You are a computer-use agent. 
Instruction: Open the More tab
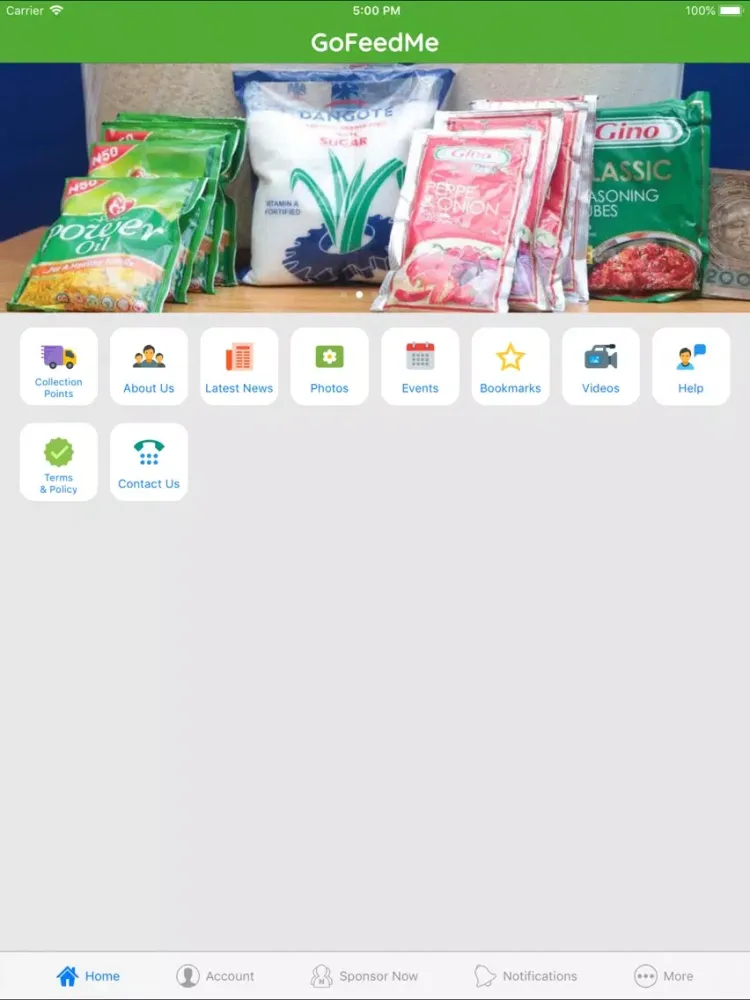663,976
